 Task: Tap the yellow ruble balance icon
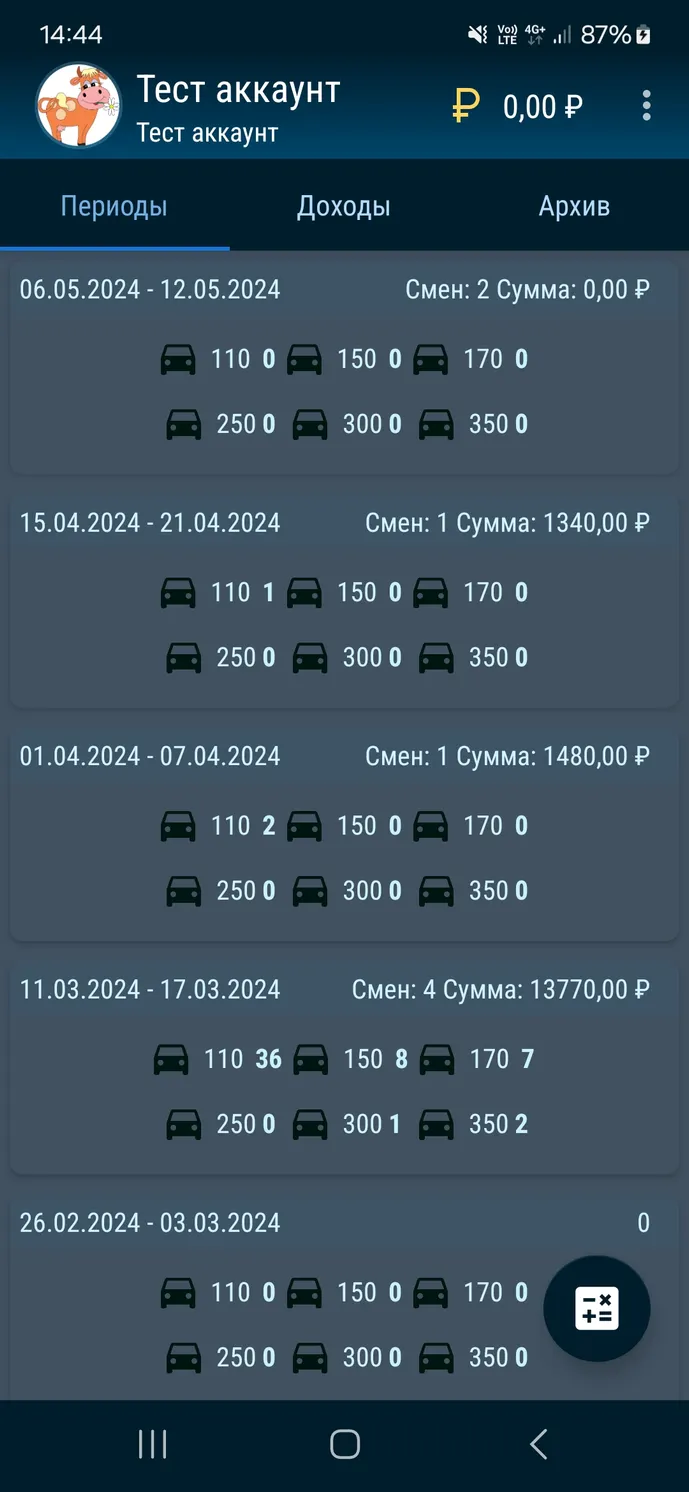coord(465,105)
